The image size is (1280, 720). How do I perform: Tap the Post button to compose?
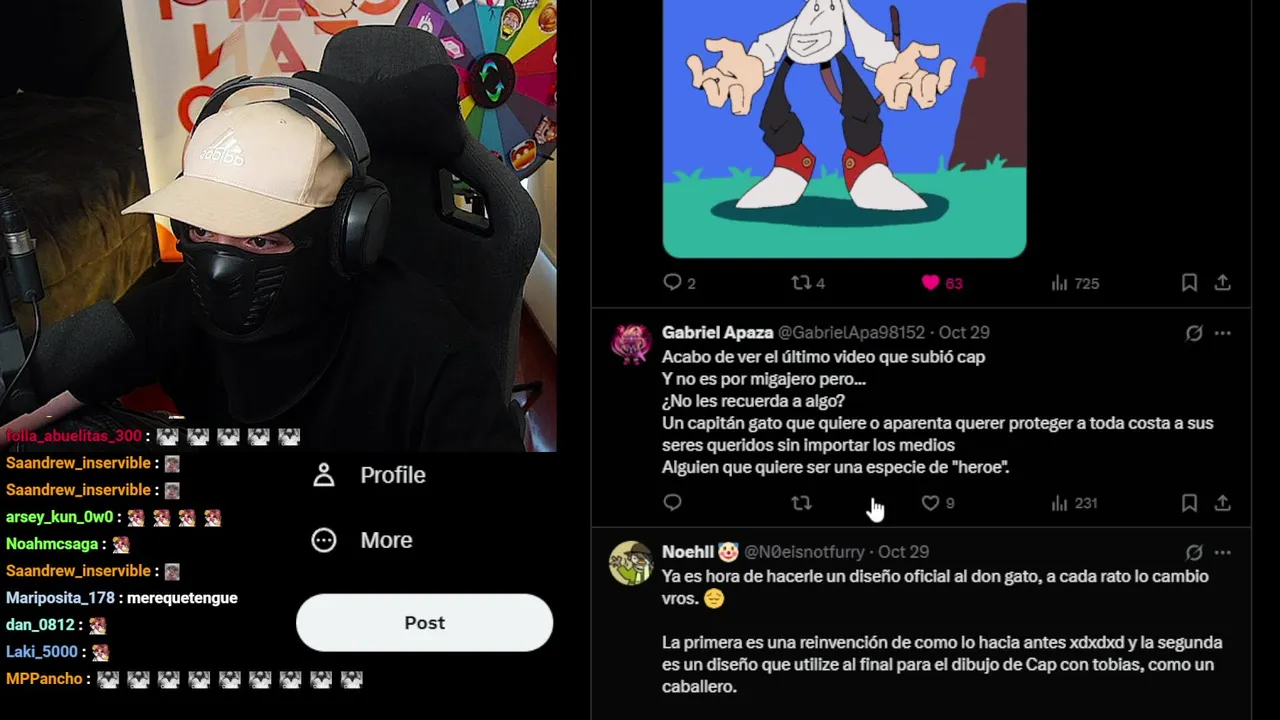click(424, 623)
